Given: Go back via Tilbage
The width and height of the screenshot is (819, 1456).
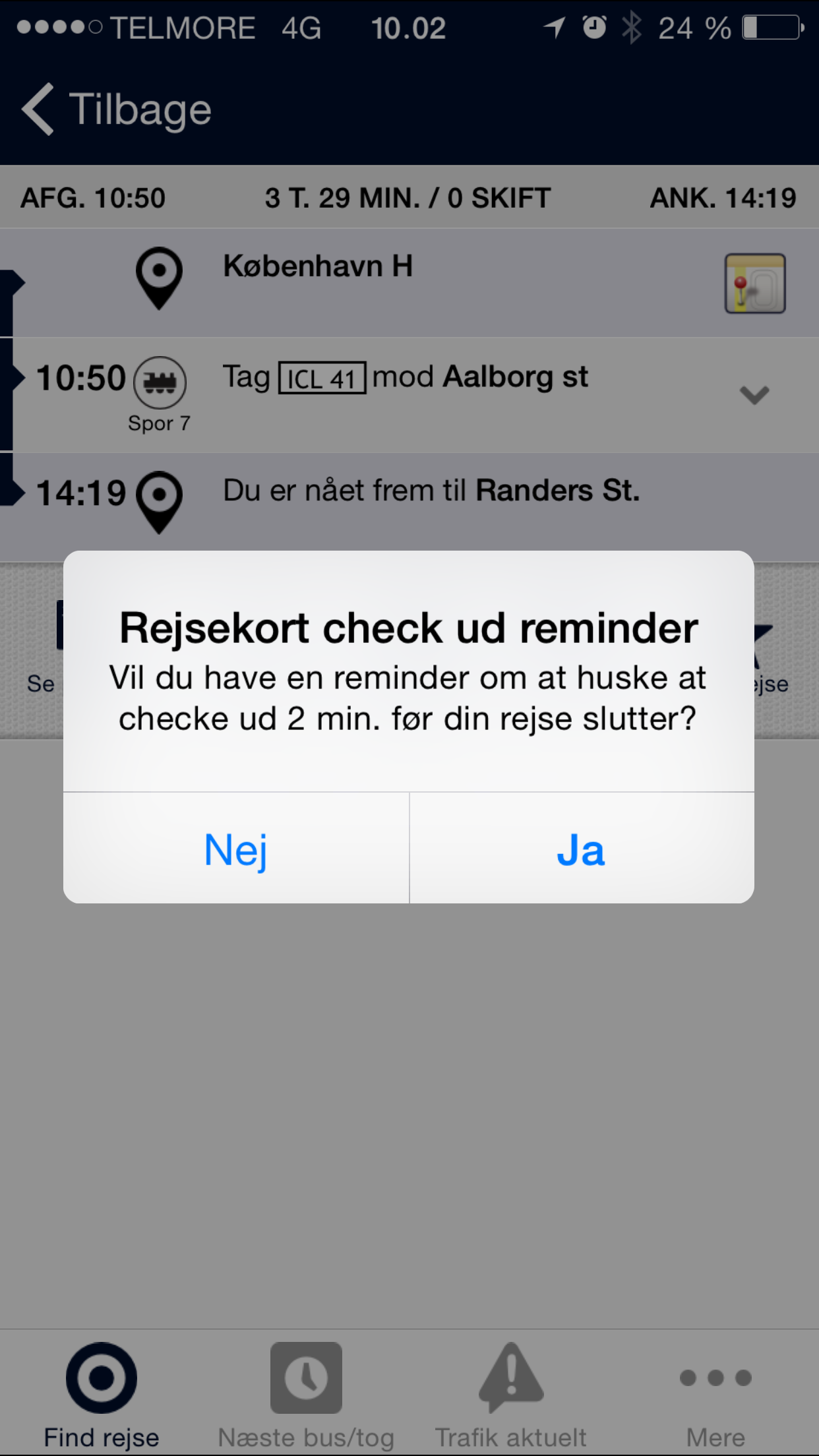Looking at the screenshot, I should [117, 109].
